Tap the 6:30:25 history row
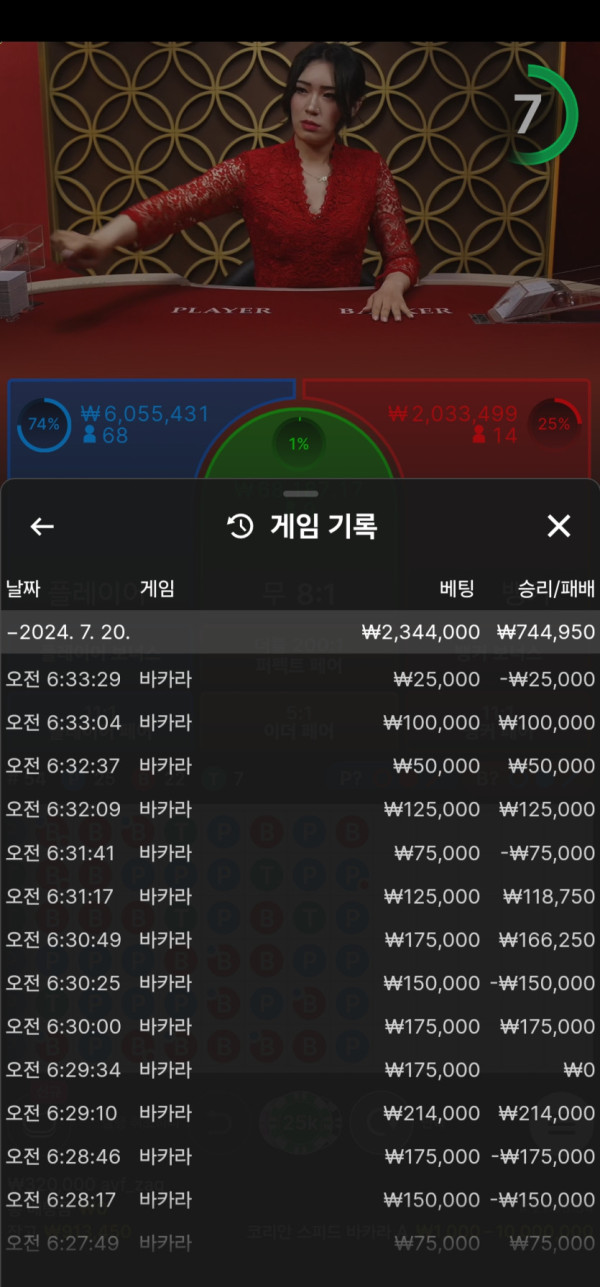The image size is (600, 1287). pyautogui.click(x=300, y=983)
